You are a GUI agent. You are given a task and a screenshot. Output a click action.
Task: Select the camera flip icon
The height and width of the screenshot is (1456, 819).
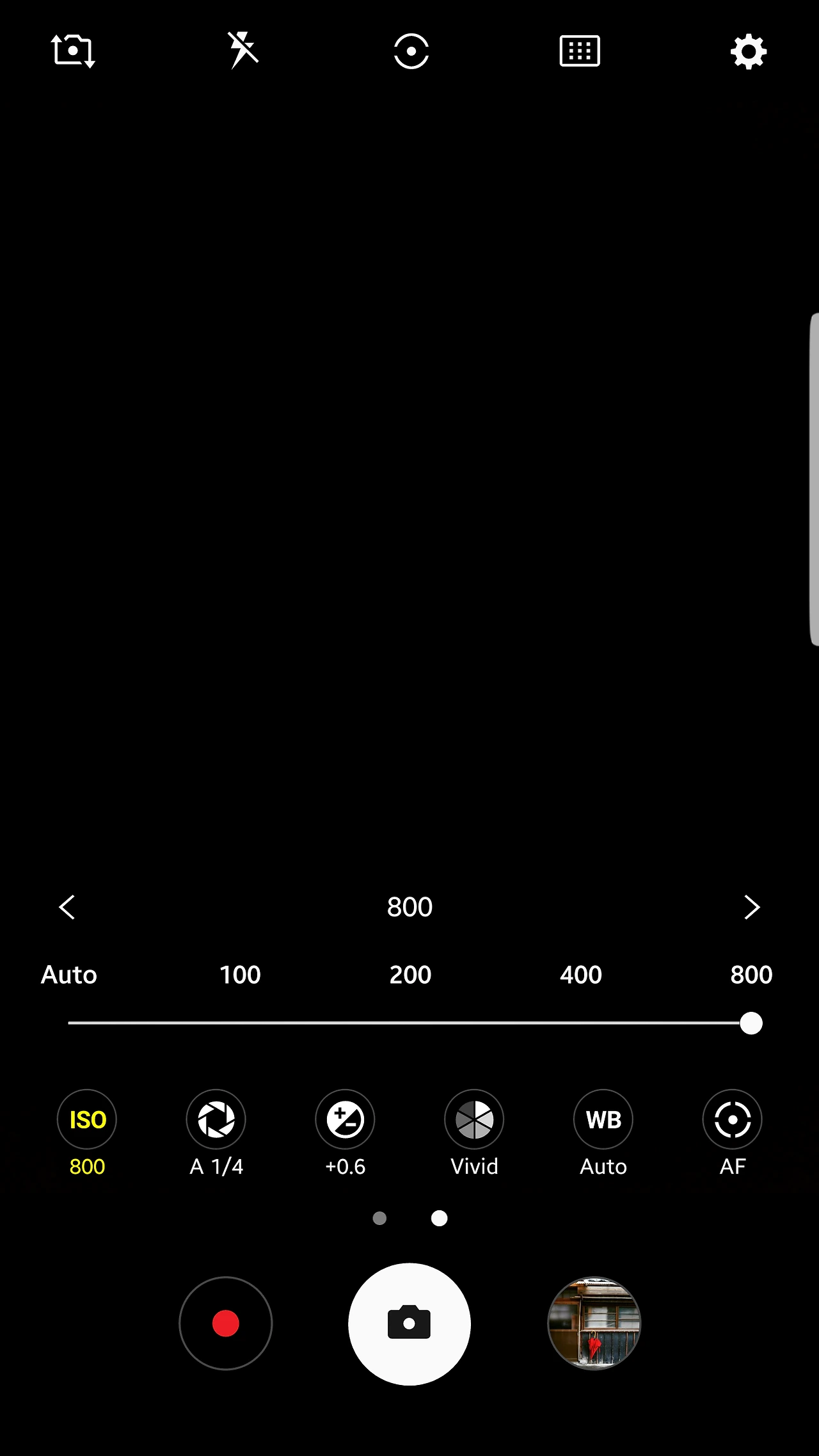72,51
